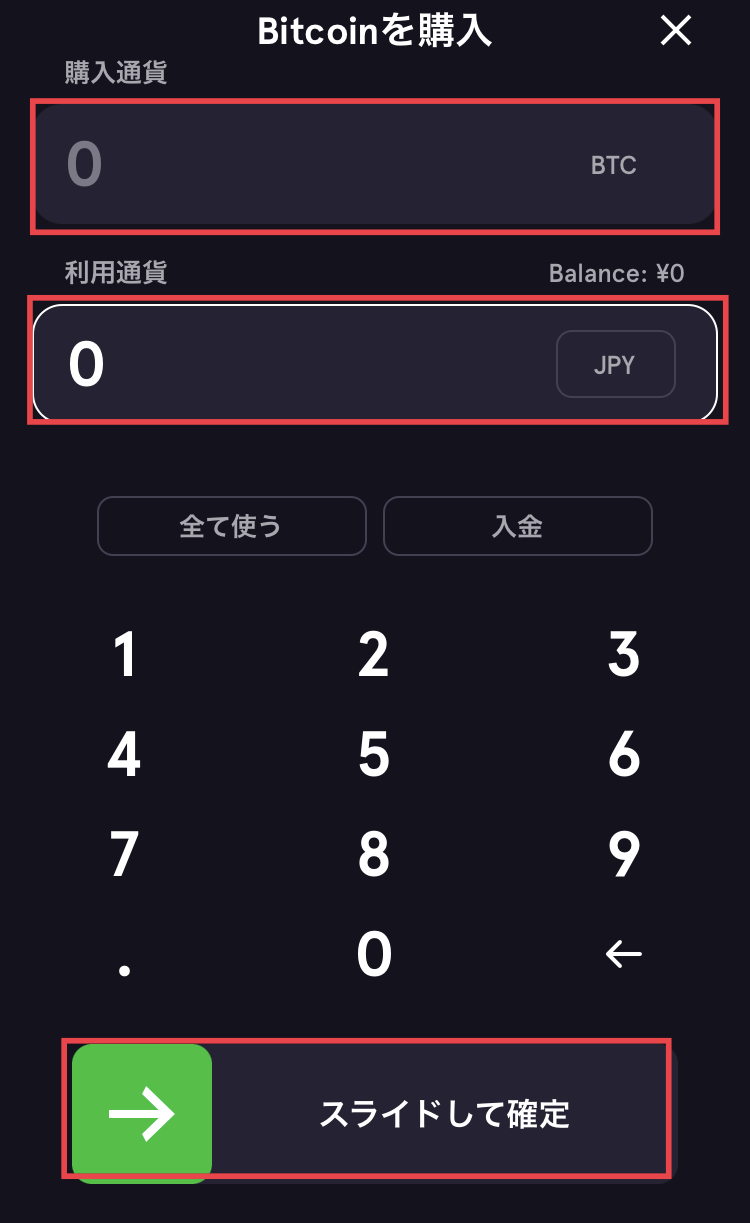Enter digit 2 on the keypad
Screen dimensions: 750x1223
[x=373, y=655]
